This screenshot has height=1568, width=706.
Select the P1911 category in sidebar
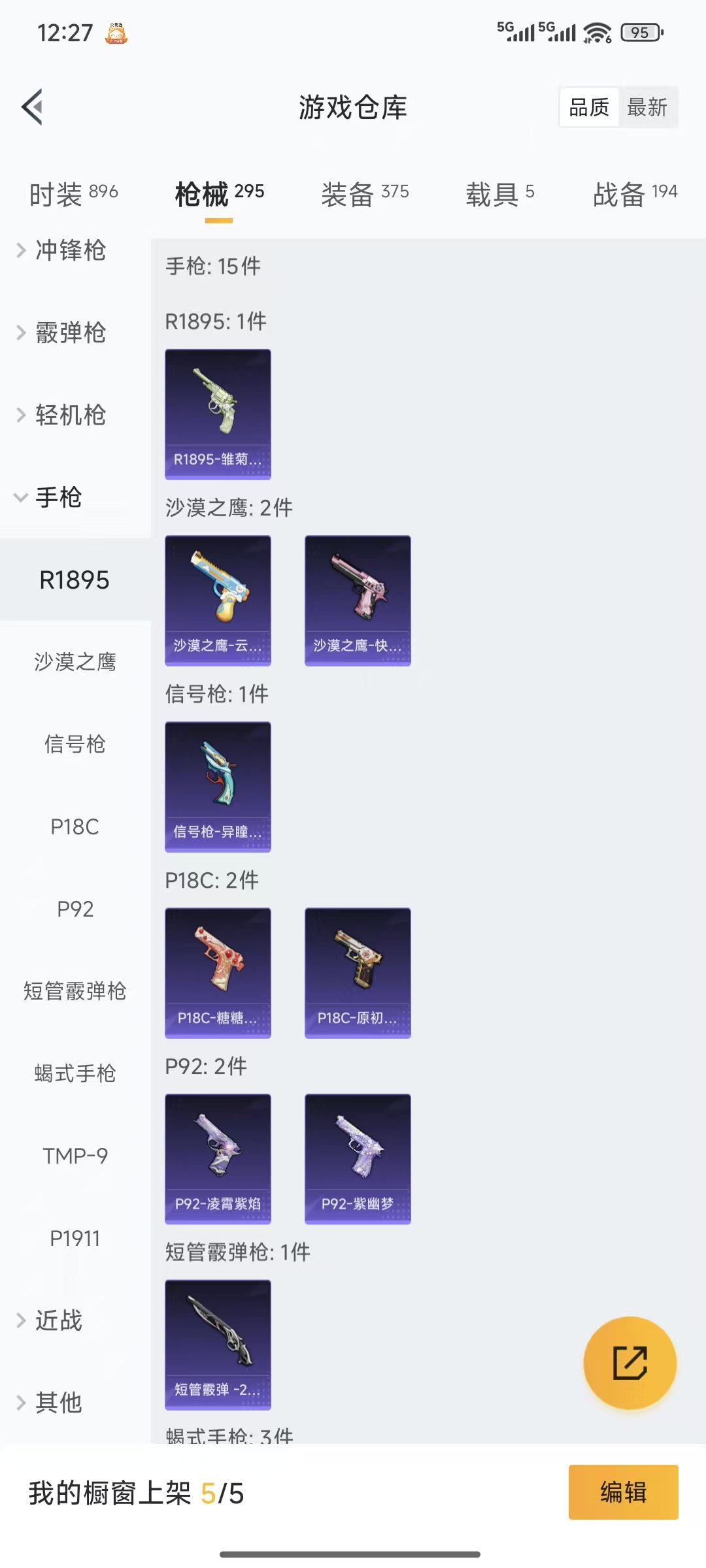click(x=75, y=1237)
